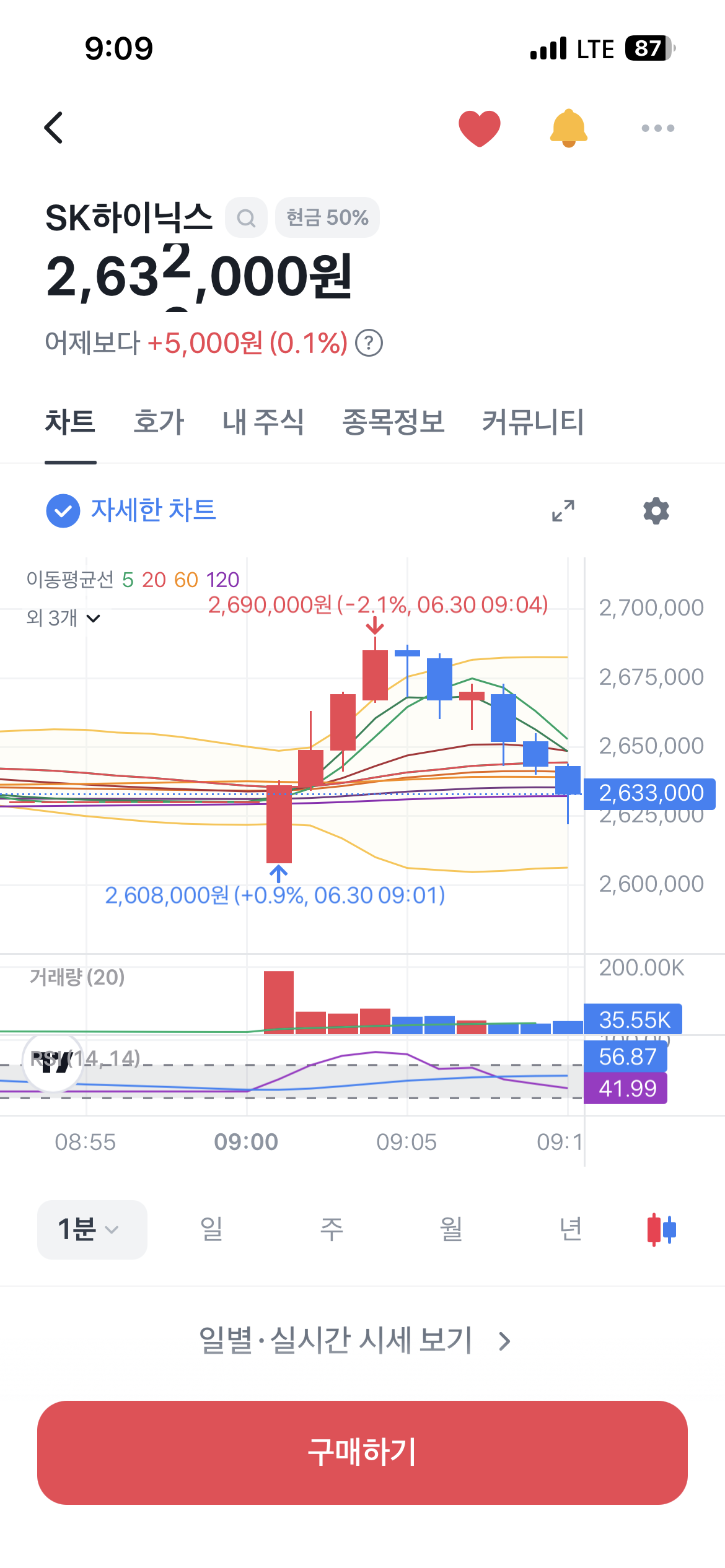Open the three-dot overflow menu
Viewport: 725px width, 1568px height.
(657, 128)
